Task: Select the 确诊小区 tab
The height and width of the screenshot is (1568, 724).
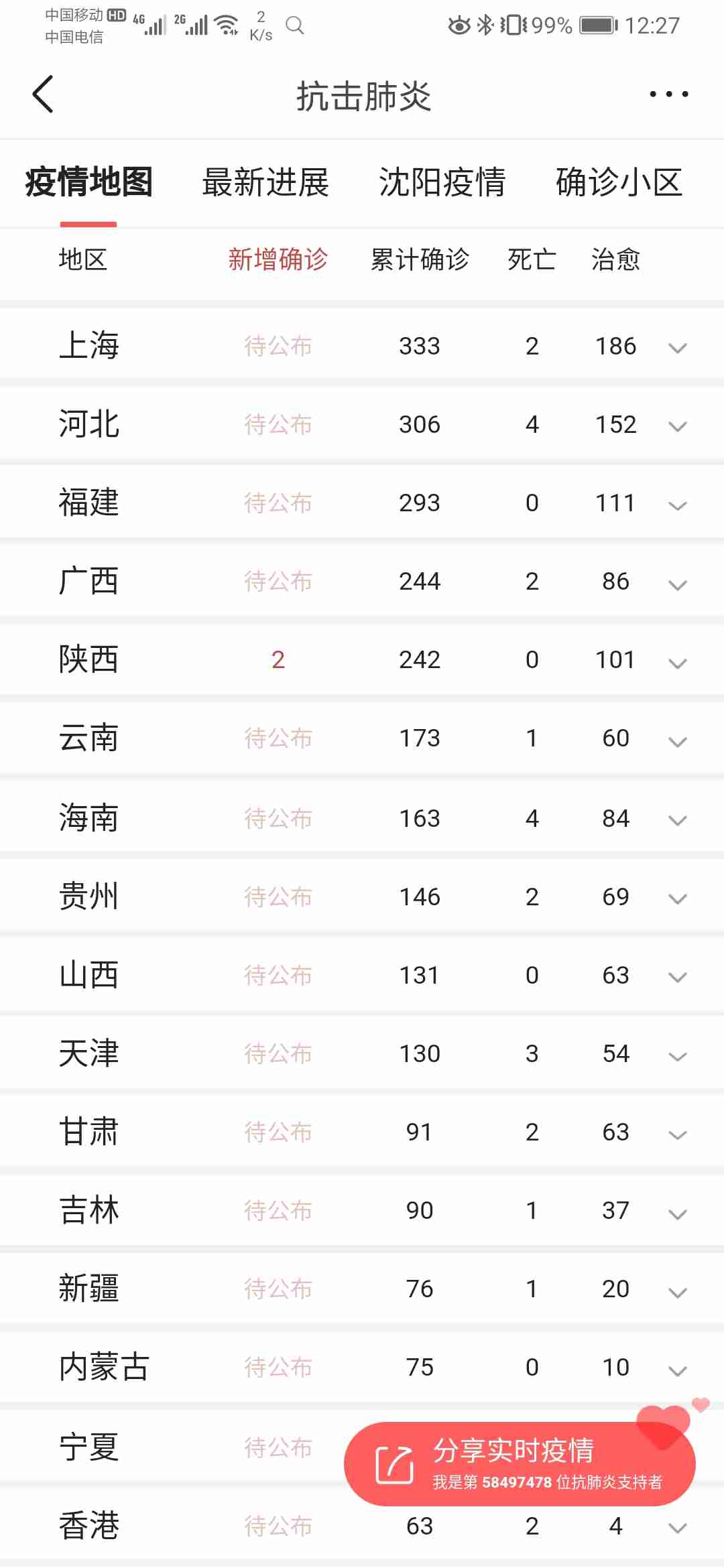Action: point(619,182)
